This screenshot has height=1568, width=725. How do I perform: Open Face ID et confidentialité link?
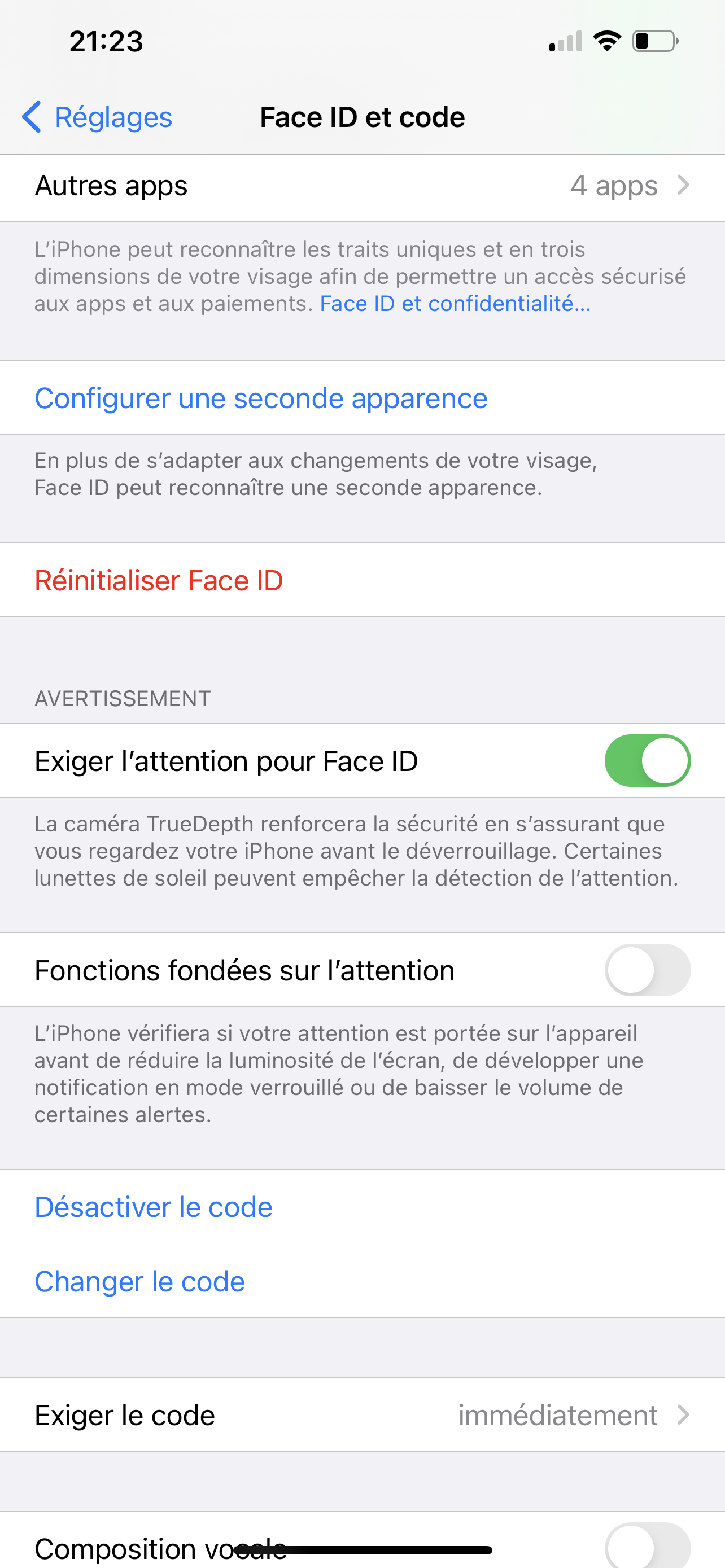click(x=455, y=304)
